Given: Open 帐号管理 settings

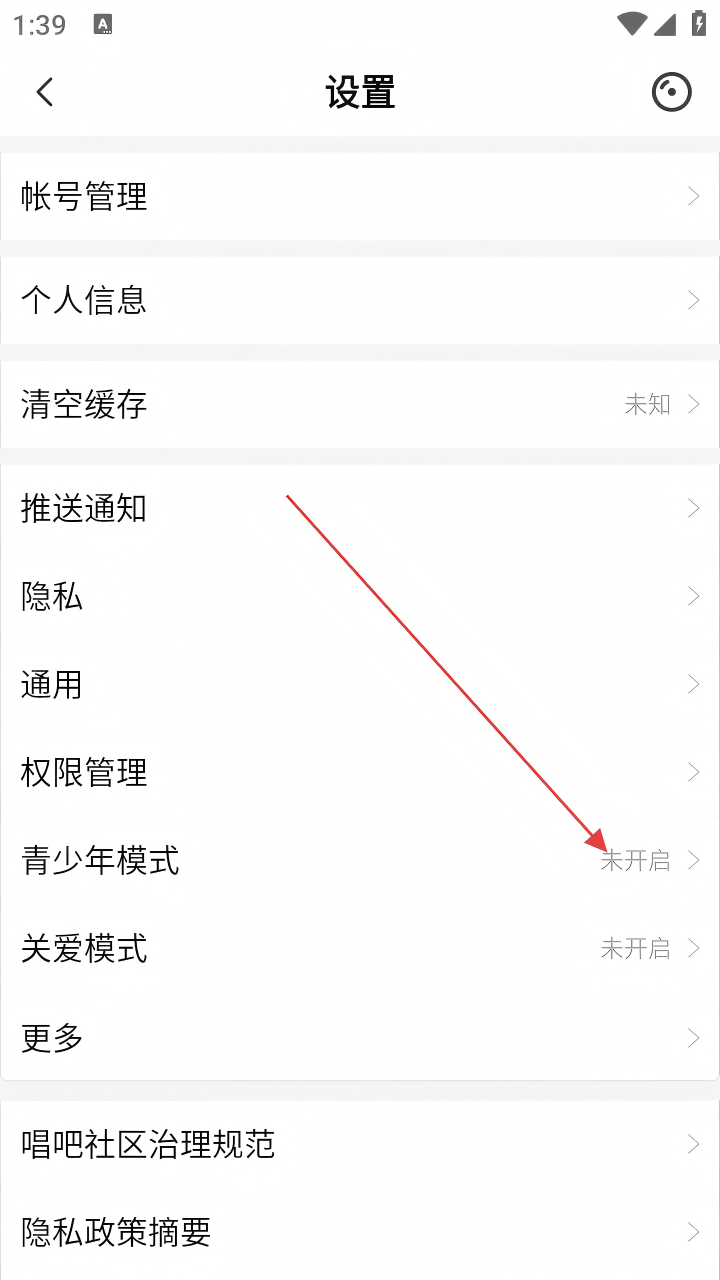Looking at the screenshot, I should click(360, 196).
